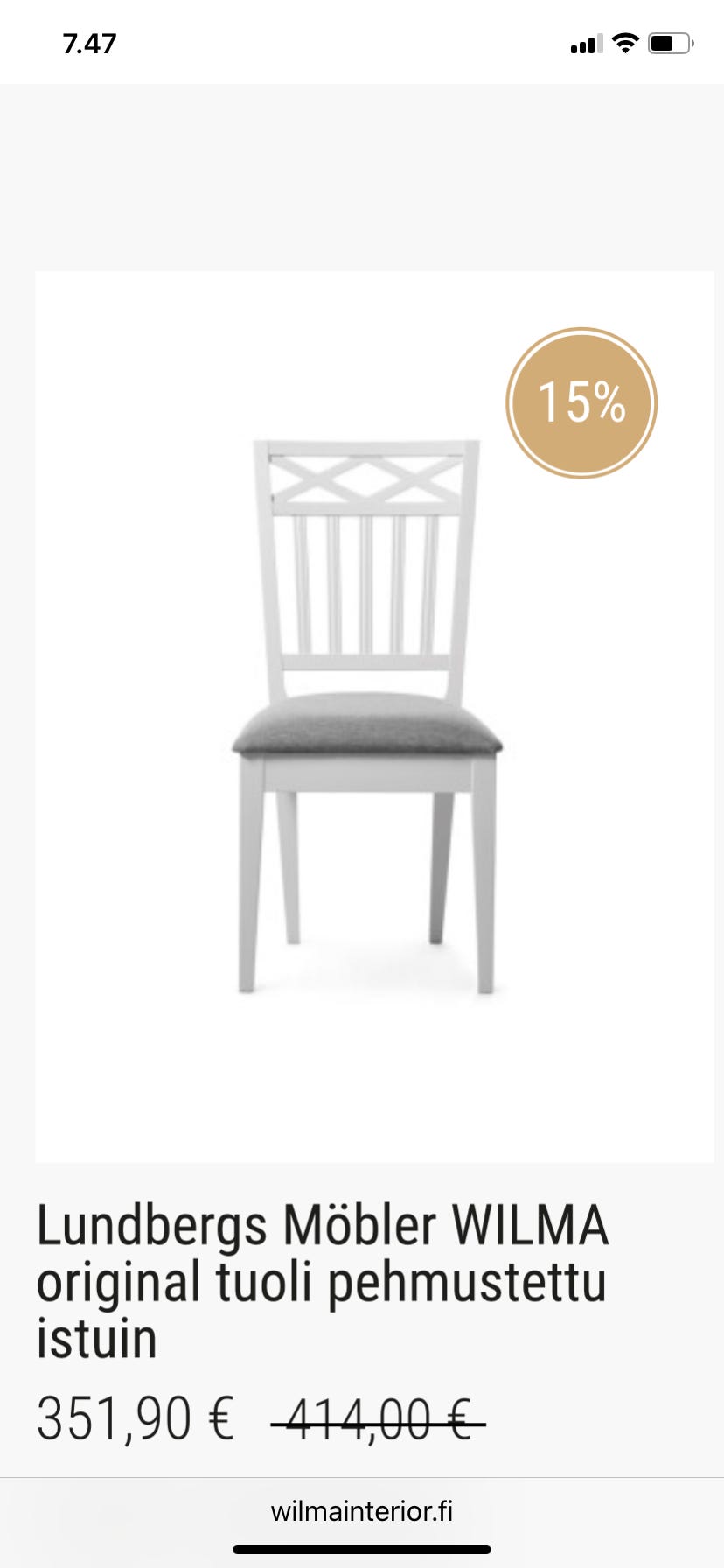
Task: Tap the wilmainterior.fi address bar
Action: click(x=362, y=1511)
